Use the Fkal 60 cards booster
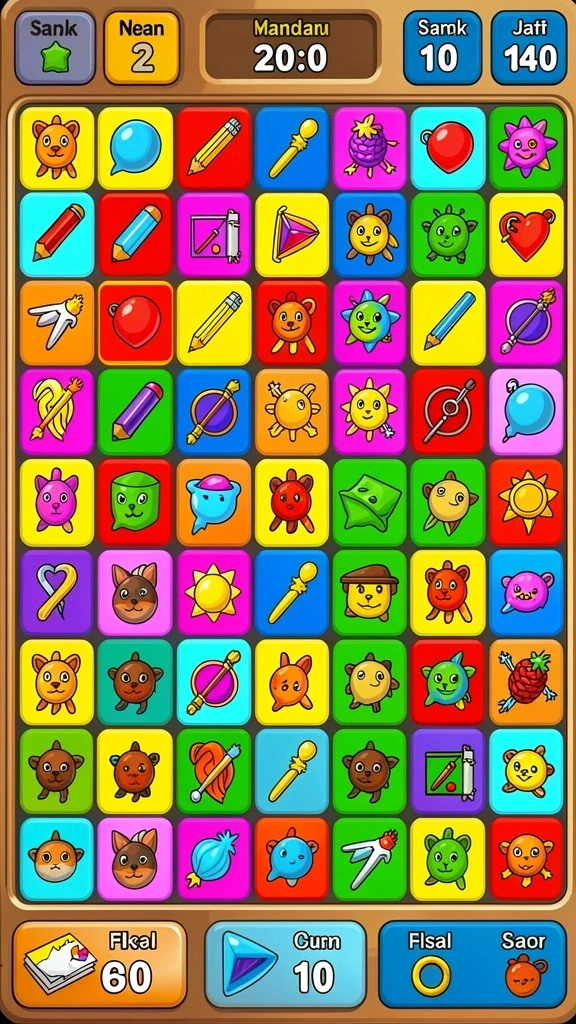The width and height of the screenshot is (576, 1024). tap(99, 964)
